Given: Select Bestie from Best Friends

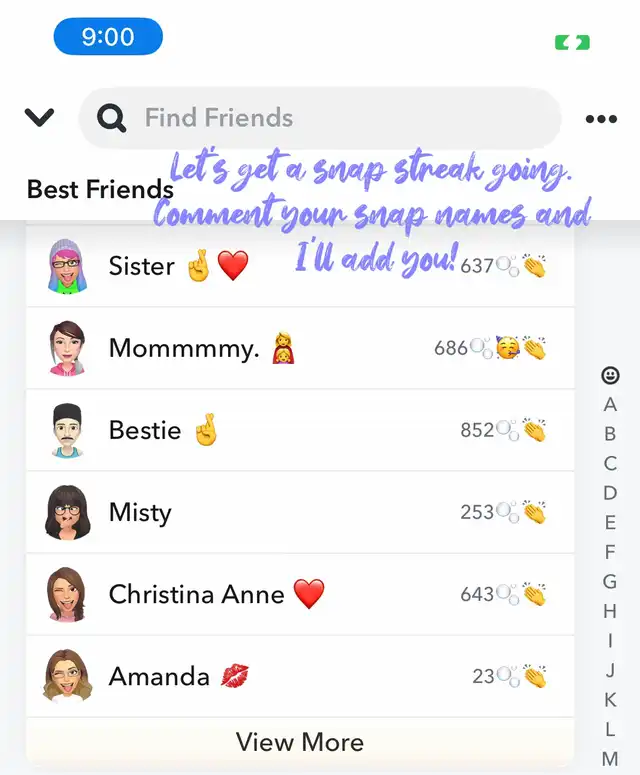Looking at the screenshot, I should pos(300,430).
